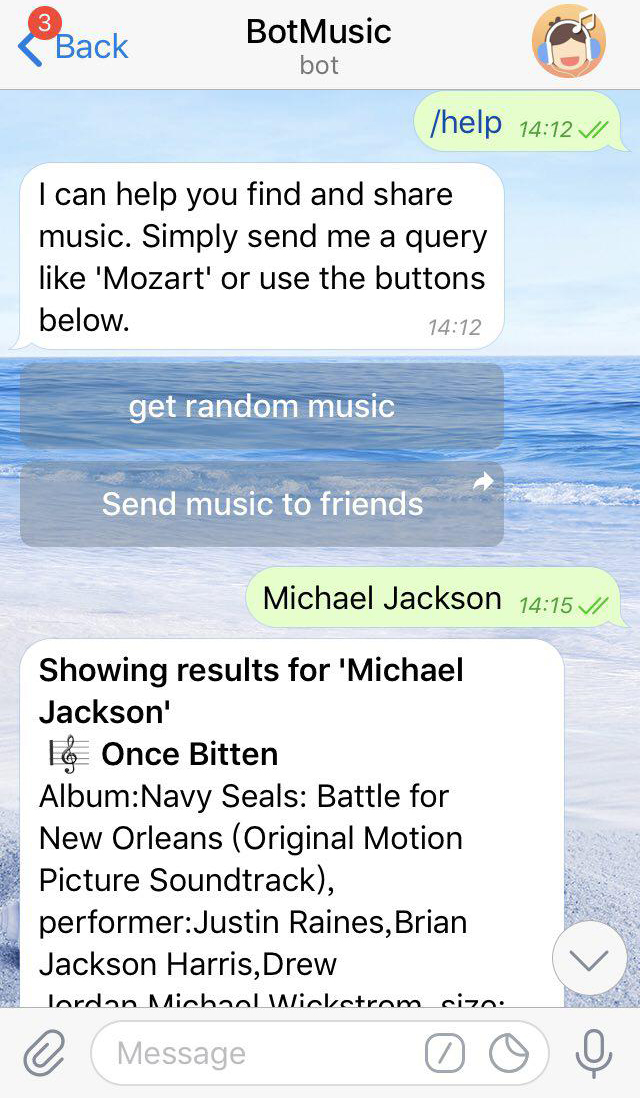Attach a file with the paperclip

(x=43, y=1052)
